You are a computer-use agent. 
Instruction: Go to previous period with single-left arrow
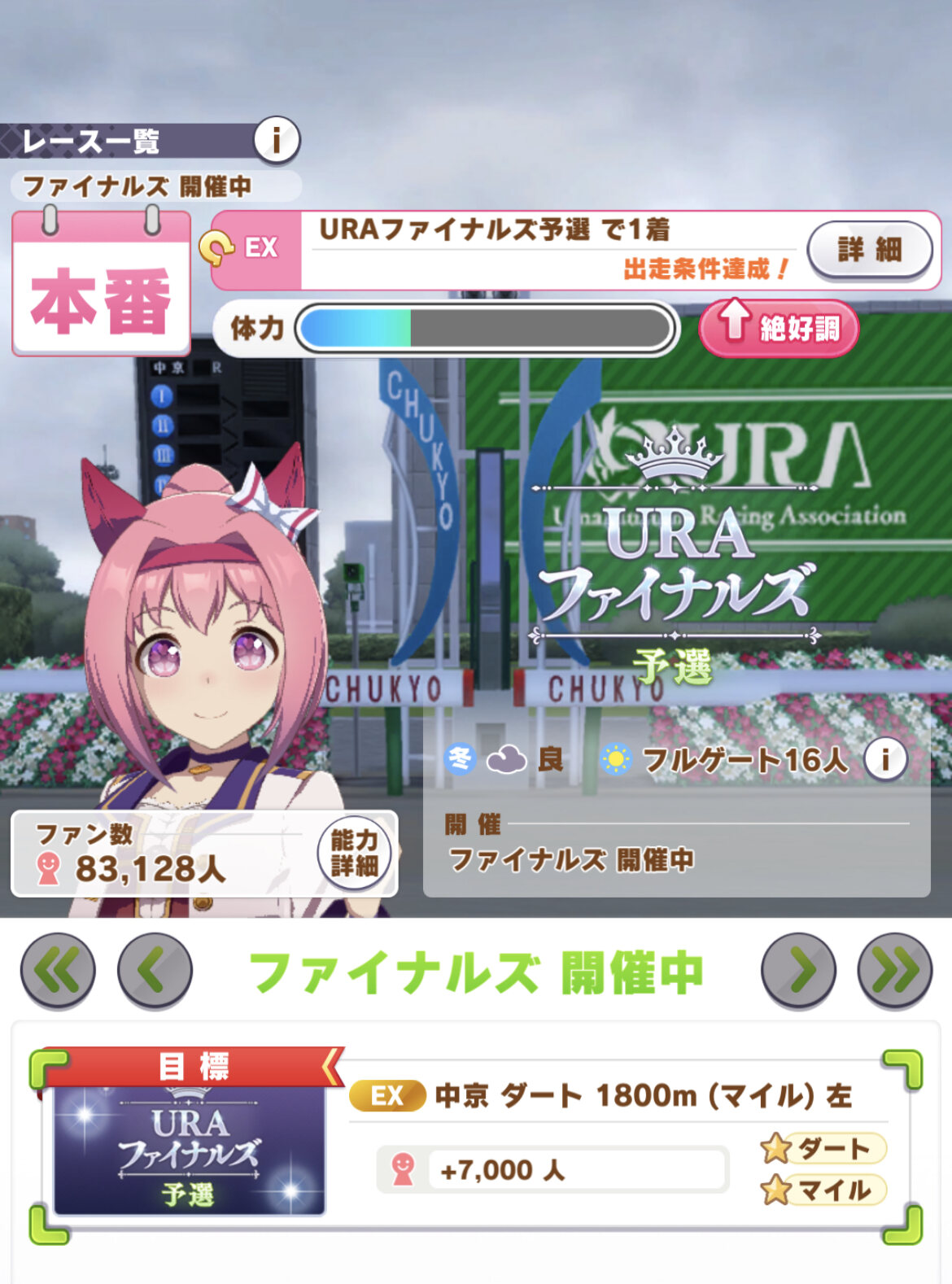(x=155, y=971)
